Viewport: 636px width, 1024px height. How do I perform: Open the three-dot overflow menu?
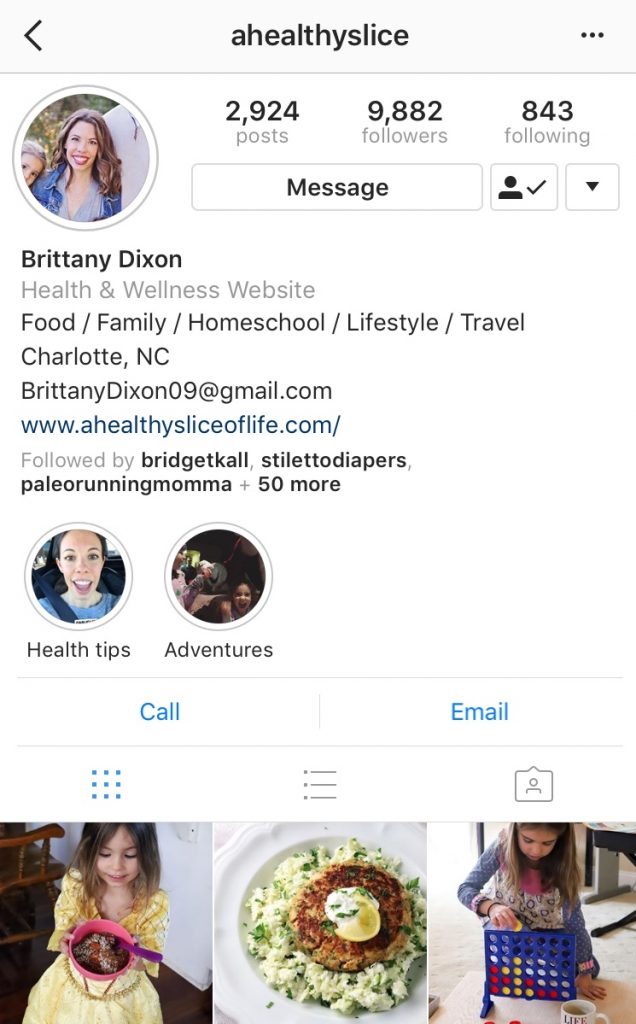click(592, 35)
